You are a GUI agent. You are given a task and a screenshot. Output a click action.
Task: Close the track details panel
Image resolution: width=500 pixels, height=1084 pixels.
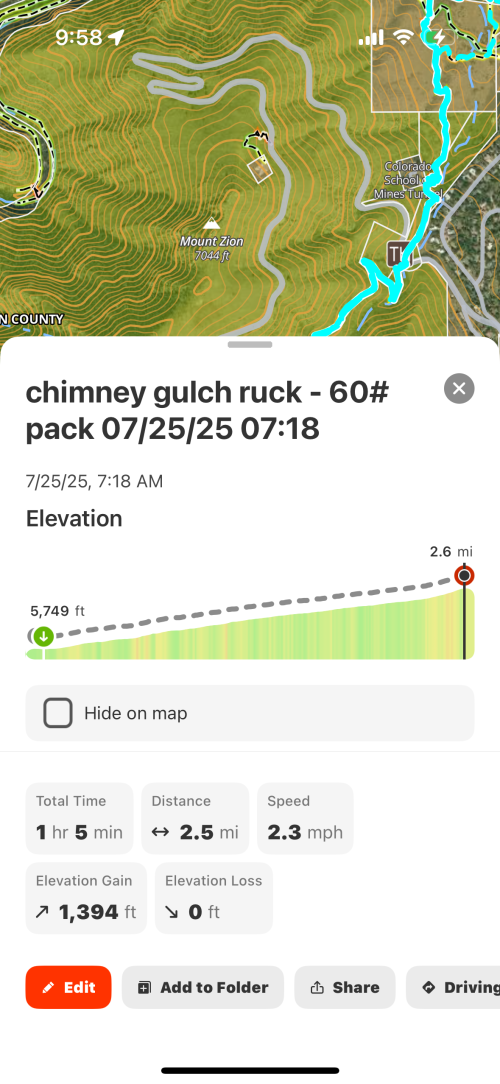[x=459, y=389]
